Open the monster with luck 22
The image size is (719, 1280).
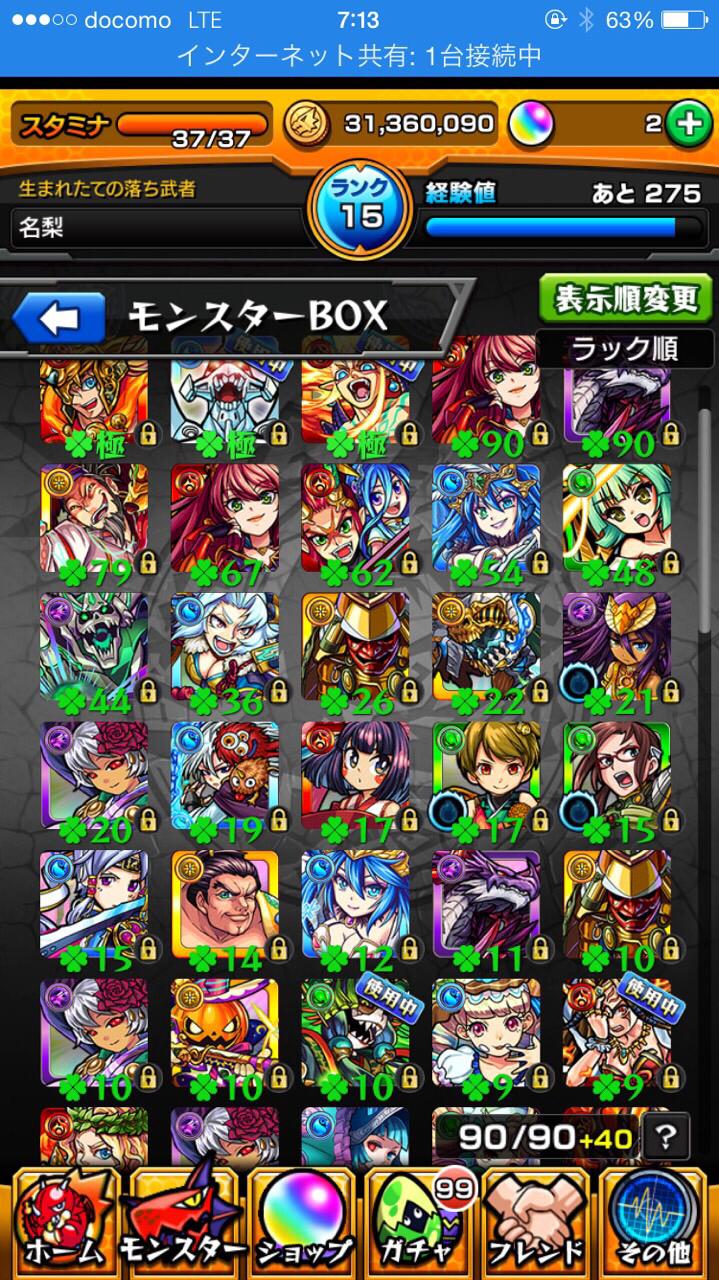(486, 648)
